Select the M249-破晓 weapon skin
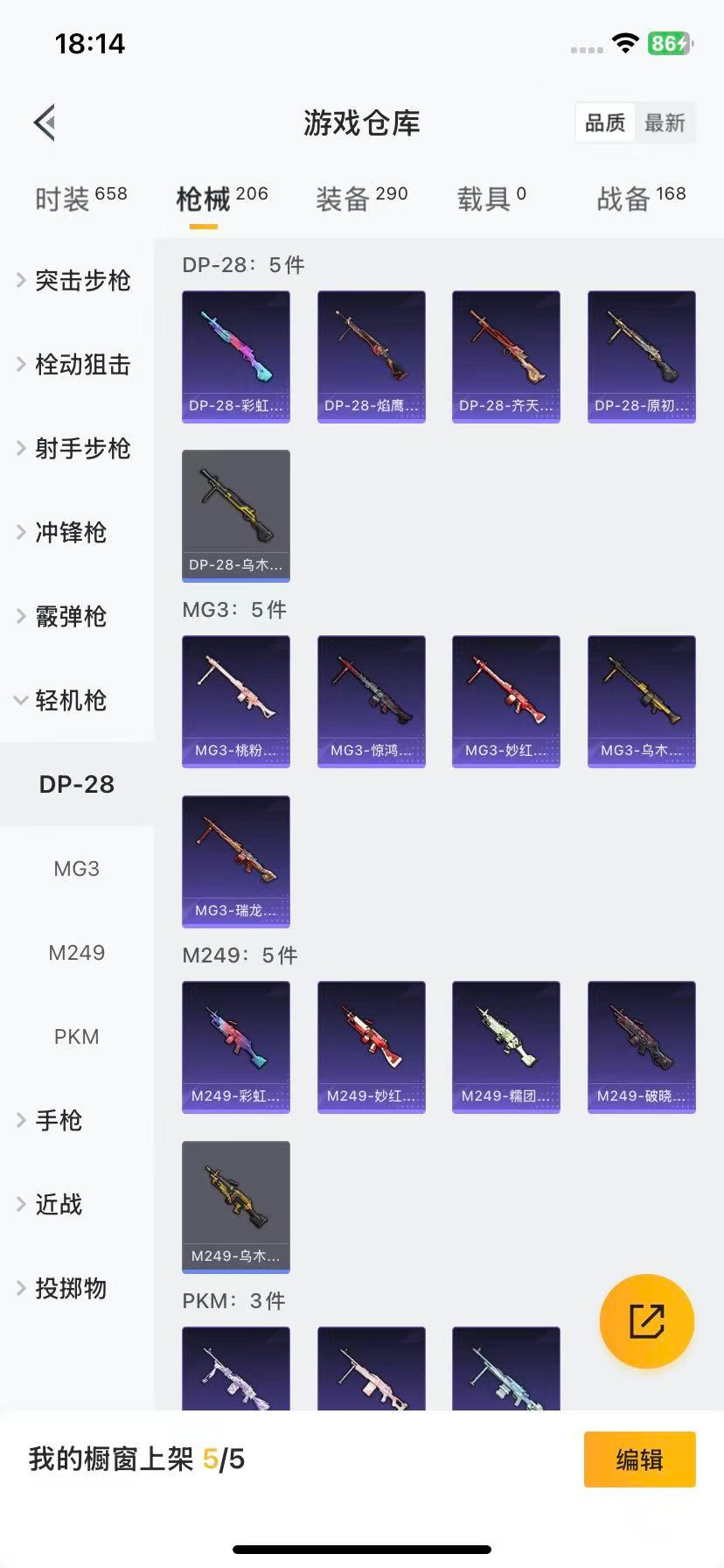The image size is (724, 1568). (641, 1046)
